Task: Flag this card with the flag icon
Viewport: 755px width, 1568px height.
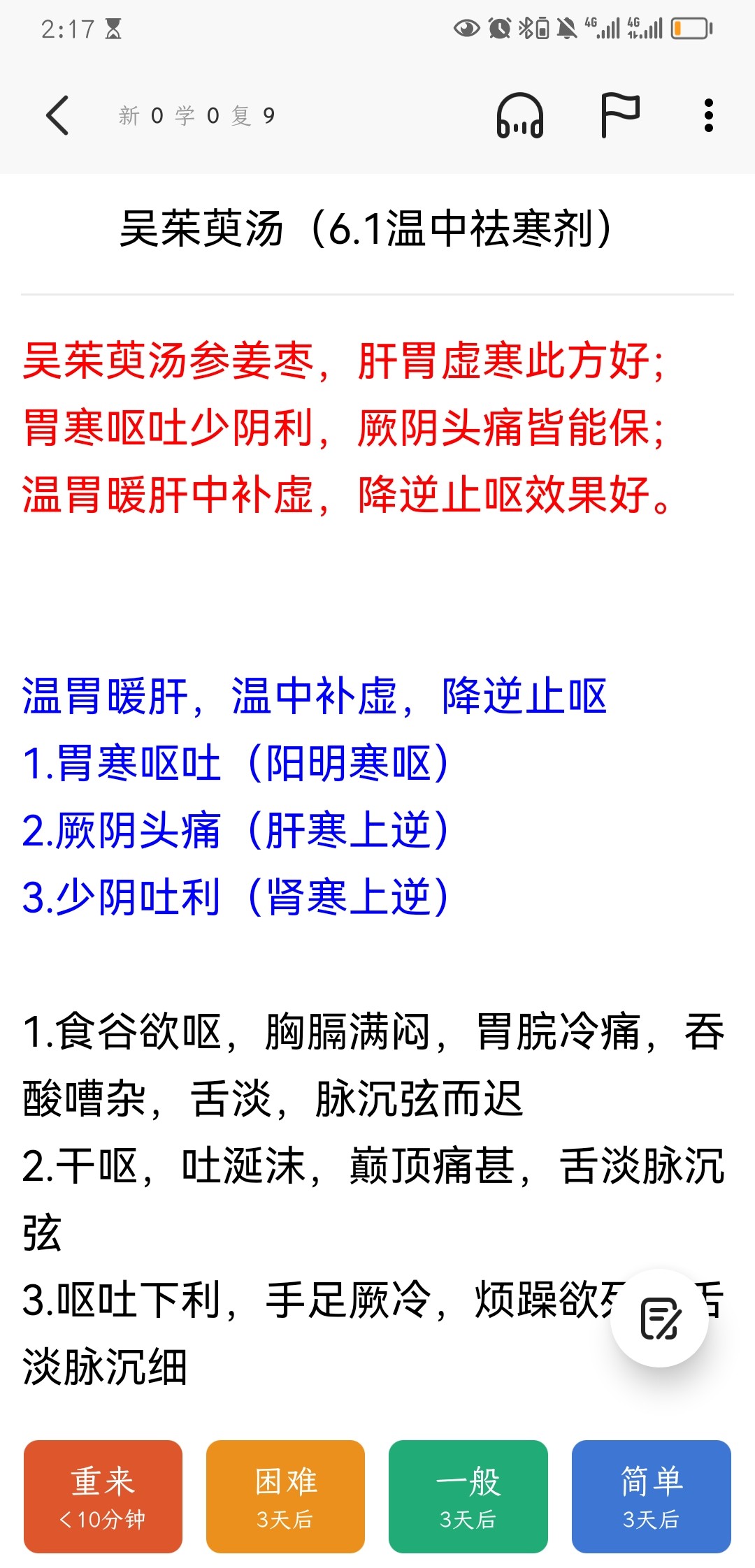Action: pos(620,115)
